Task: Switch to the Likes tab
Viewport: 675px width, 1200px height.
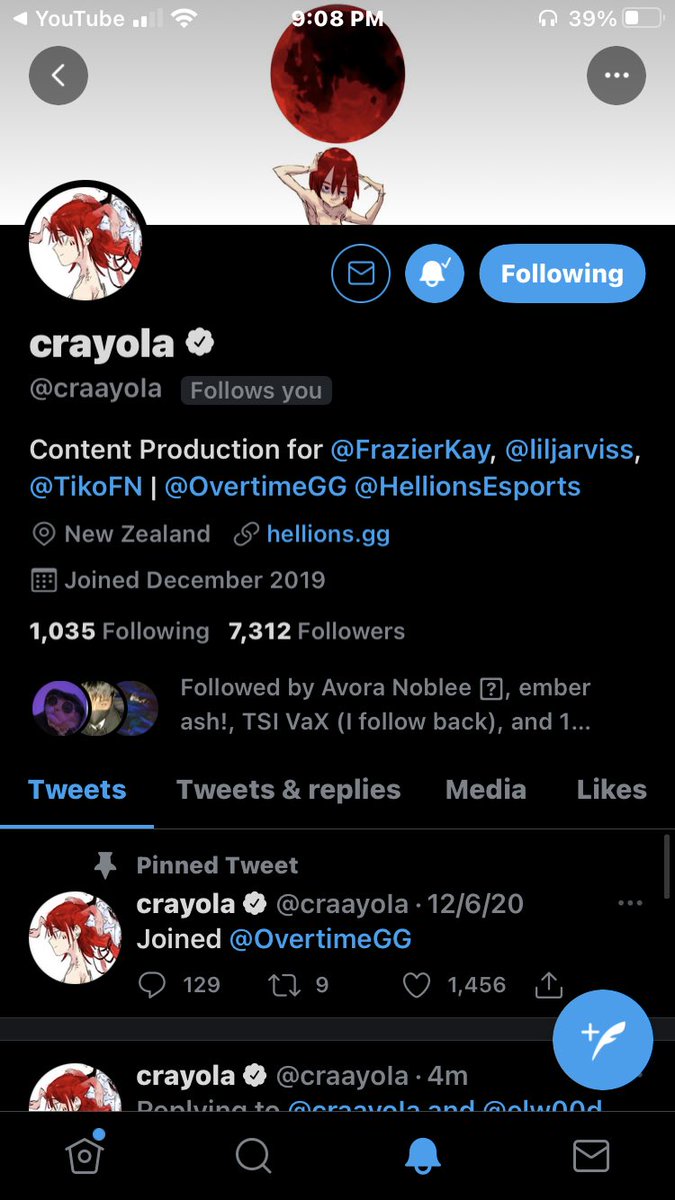Action: click(611, 789)
